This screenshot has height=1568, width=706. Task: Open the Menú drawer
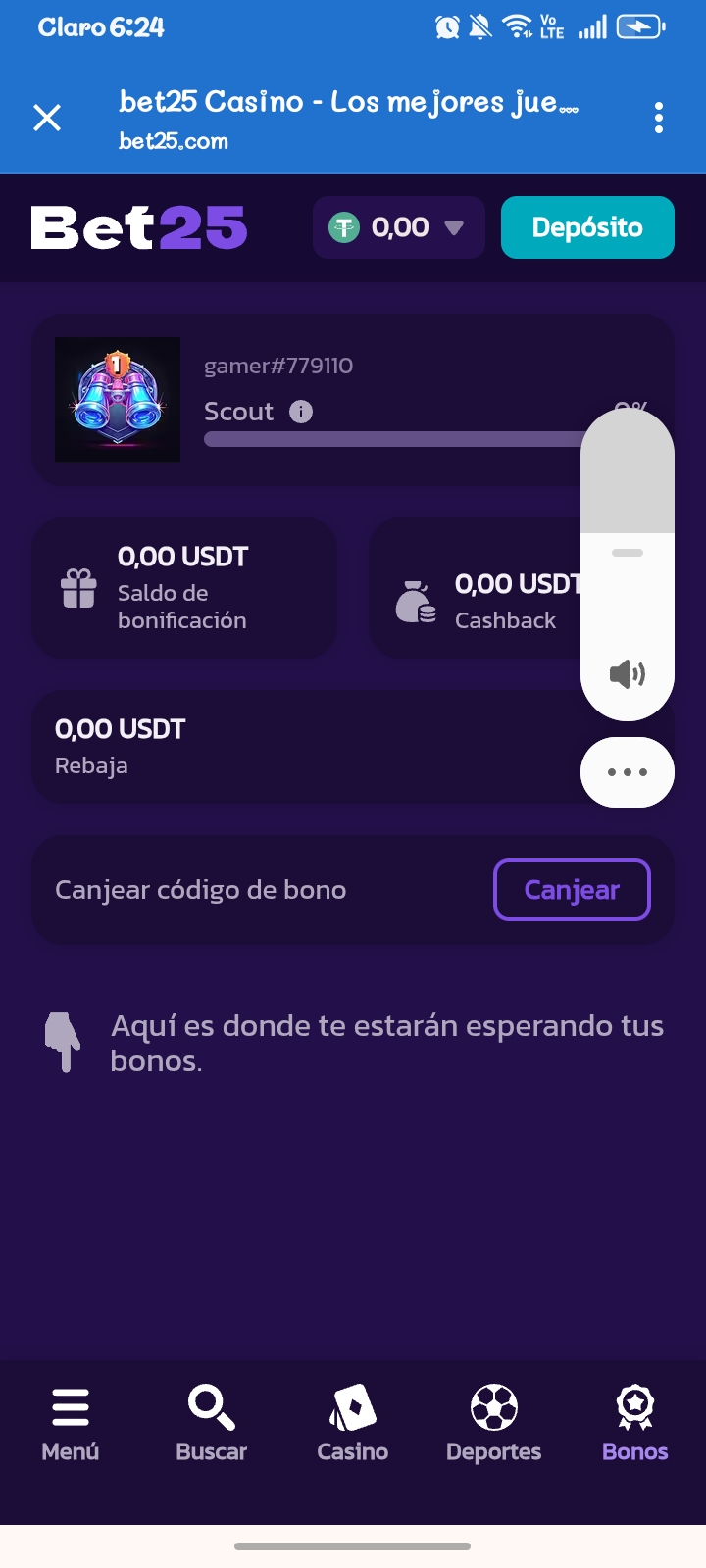click(x=71, y=1424)
